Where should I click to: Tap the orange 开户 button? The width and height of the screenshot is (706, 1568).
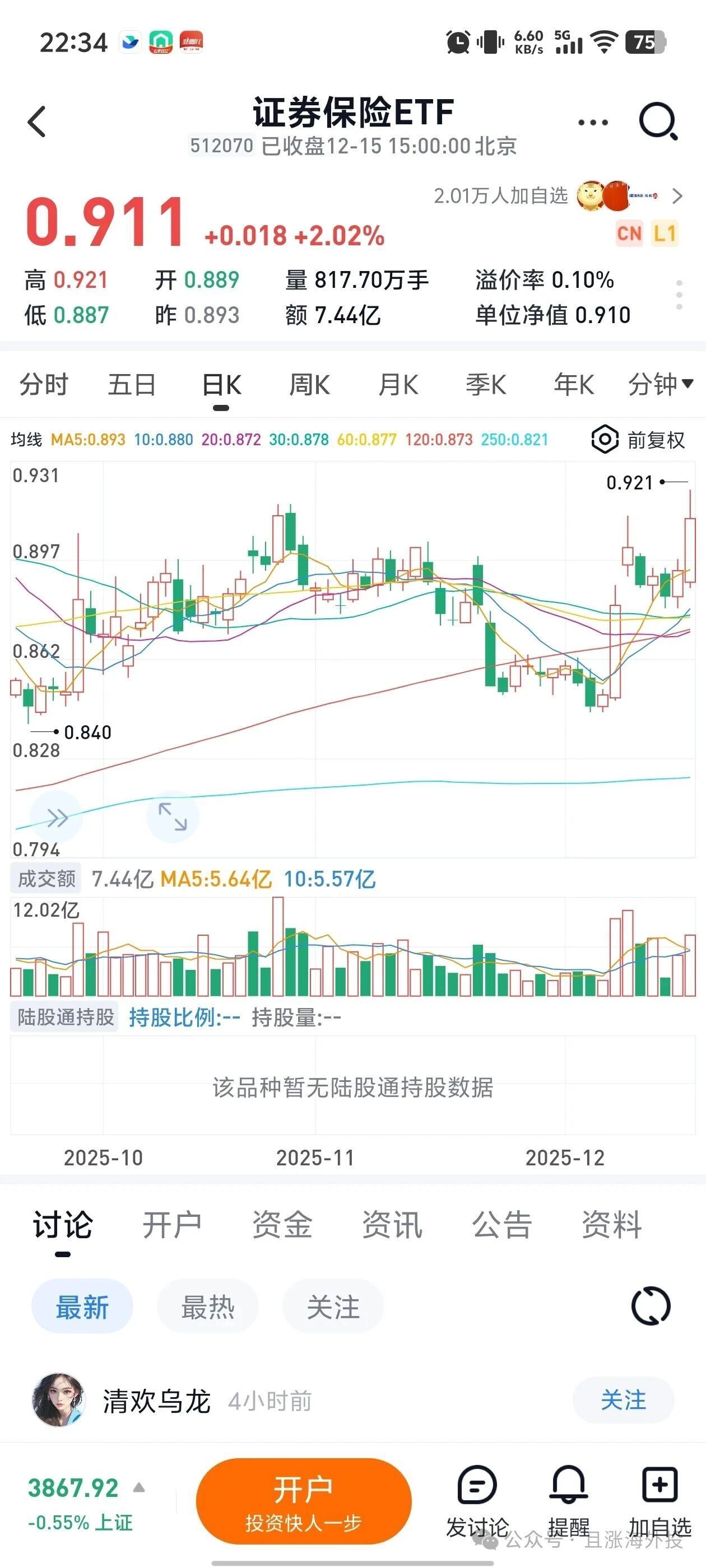303,1500
